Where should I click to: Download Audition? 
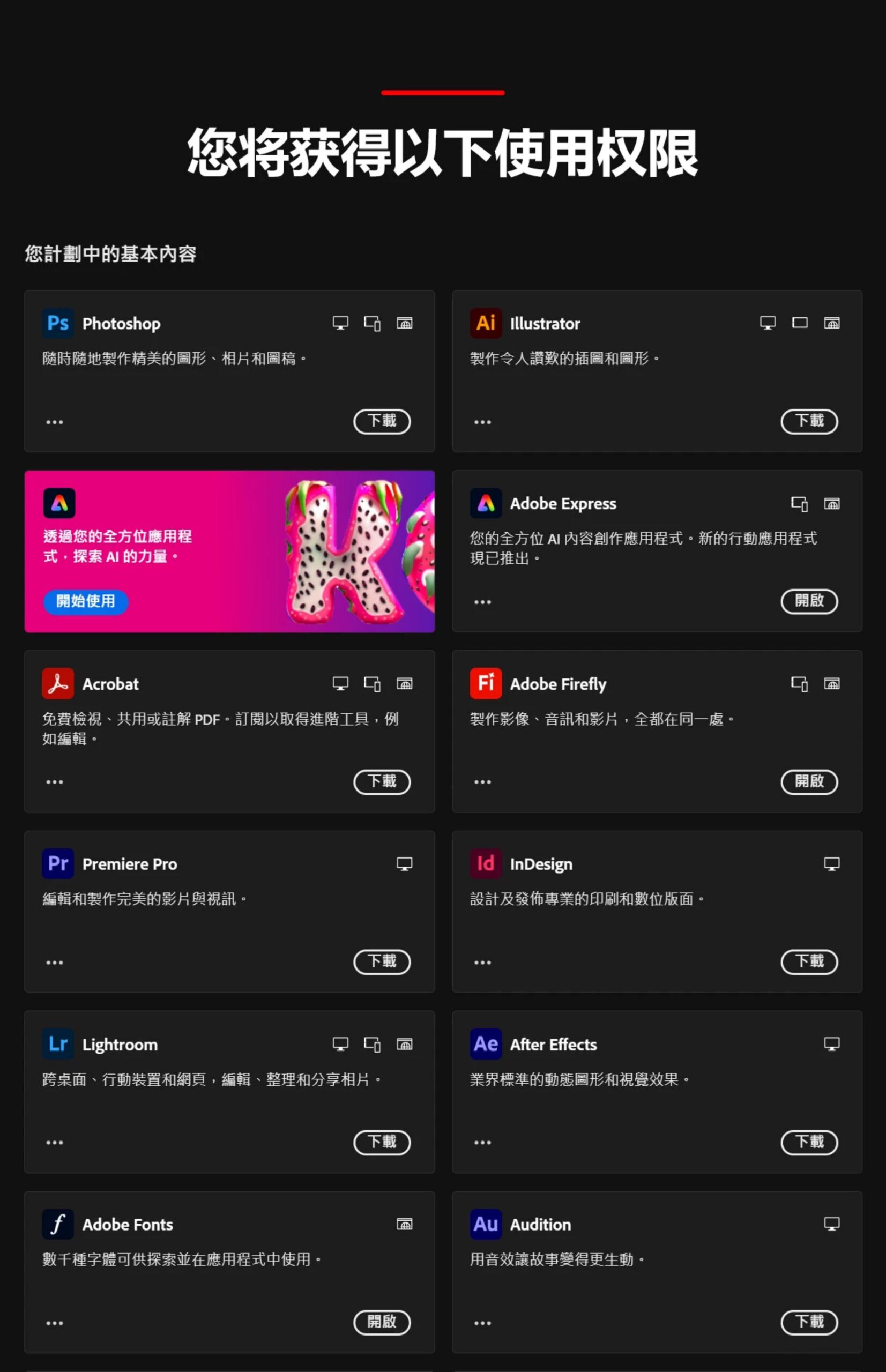pyautogui.click(x=809, y=1322)
